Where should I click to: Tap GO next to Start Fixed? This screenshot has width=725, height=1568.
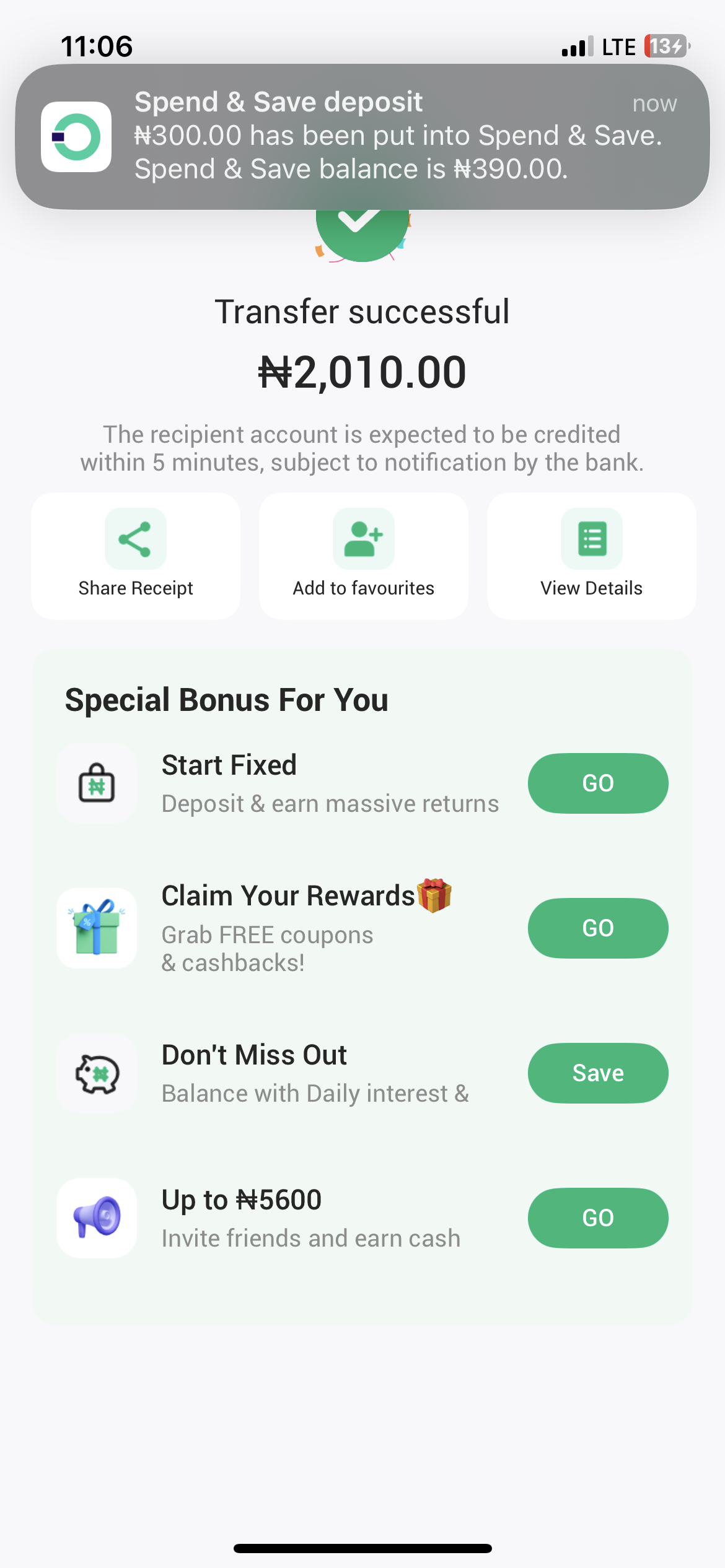point(597,783)
